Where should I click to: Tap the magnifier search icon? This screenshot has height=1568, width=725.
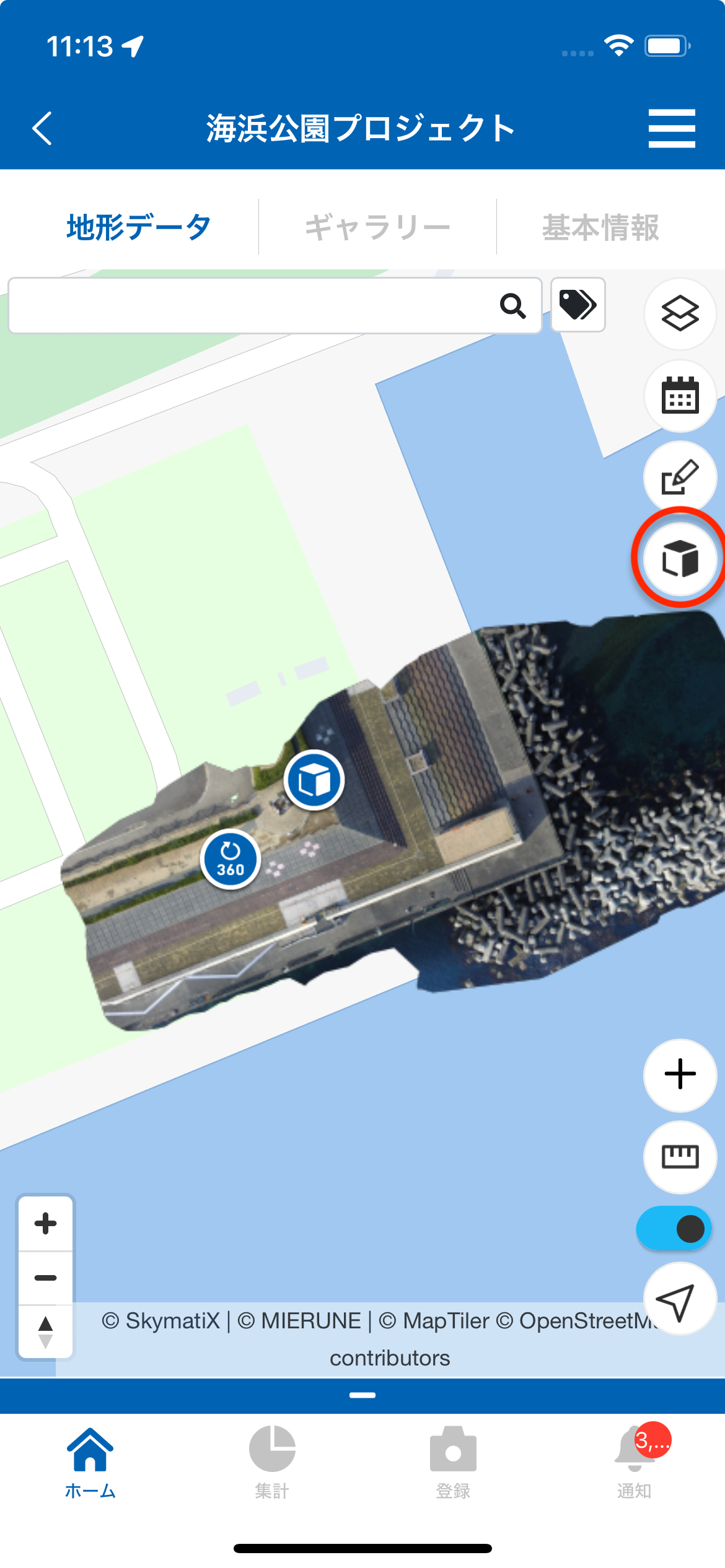pos(513,306)
